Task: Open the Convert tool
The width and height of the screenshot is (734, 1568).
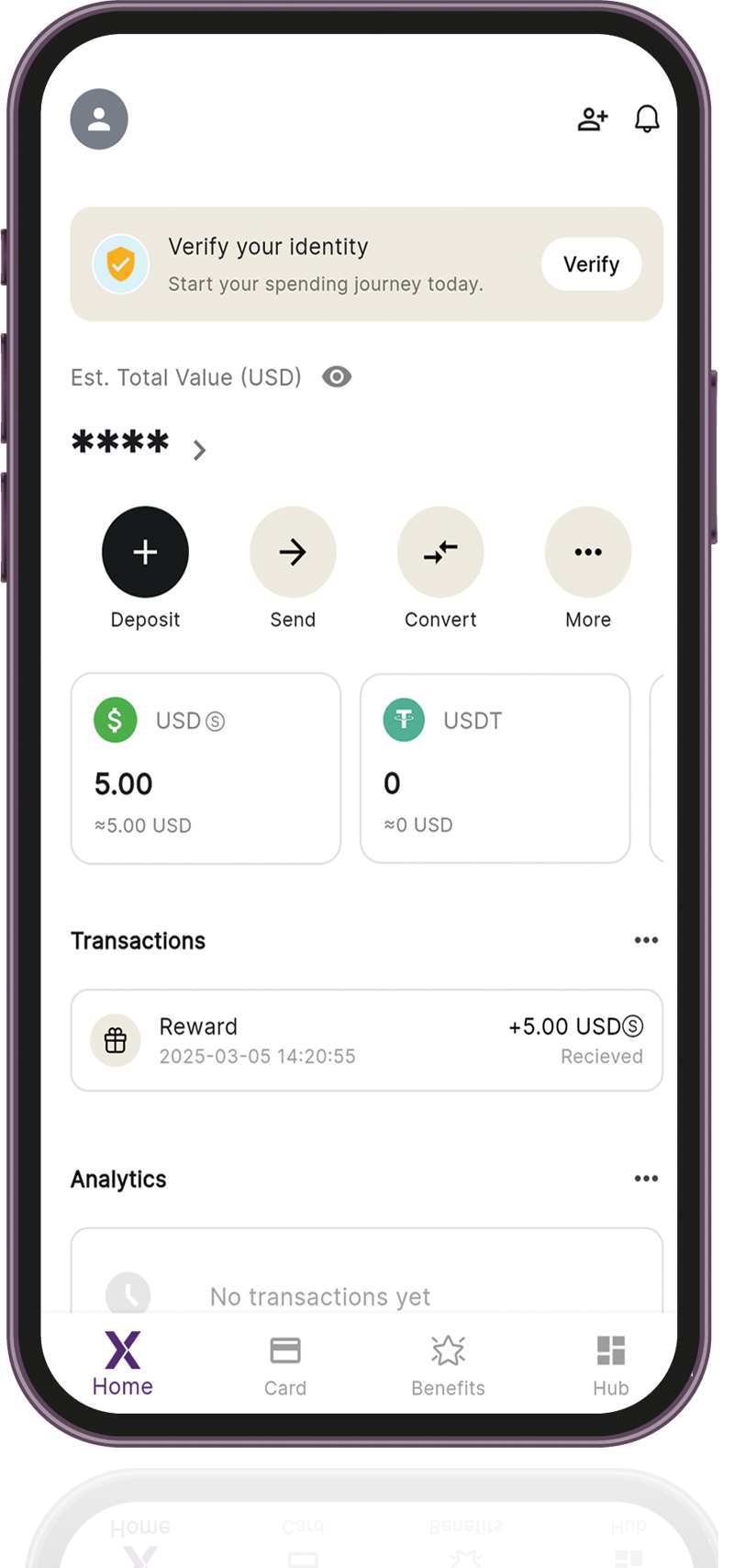Action: click(440, 552)
